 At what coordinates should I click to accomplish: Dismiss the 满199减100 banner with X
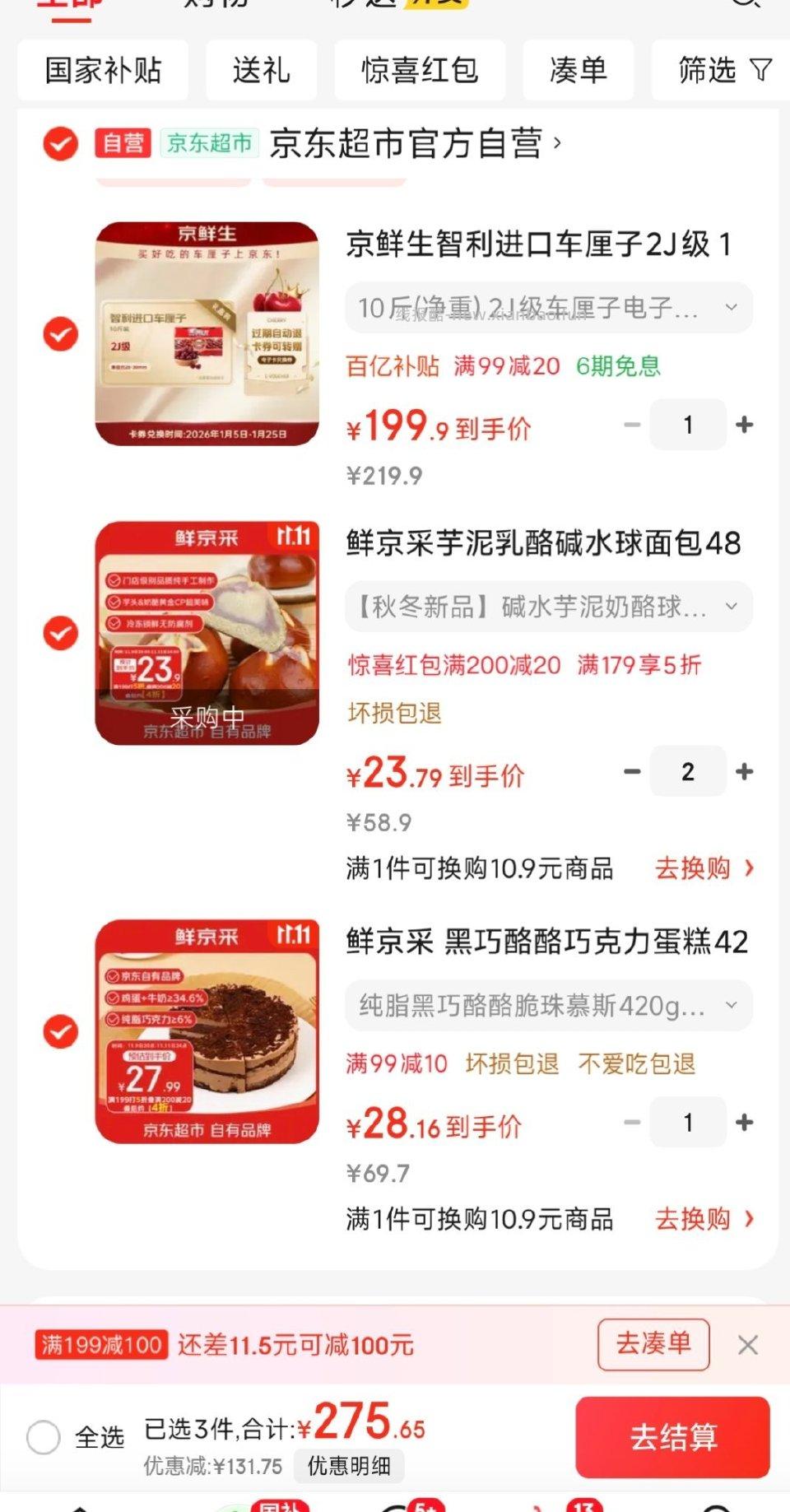747,1345
